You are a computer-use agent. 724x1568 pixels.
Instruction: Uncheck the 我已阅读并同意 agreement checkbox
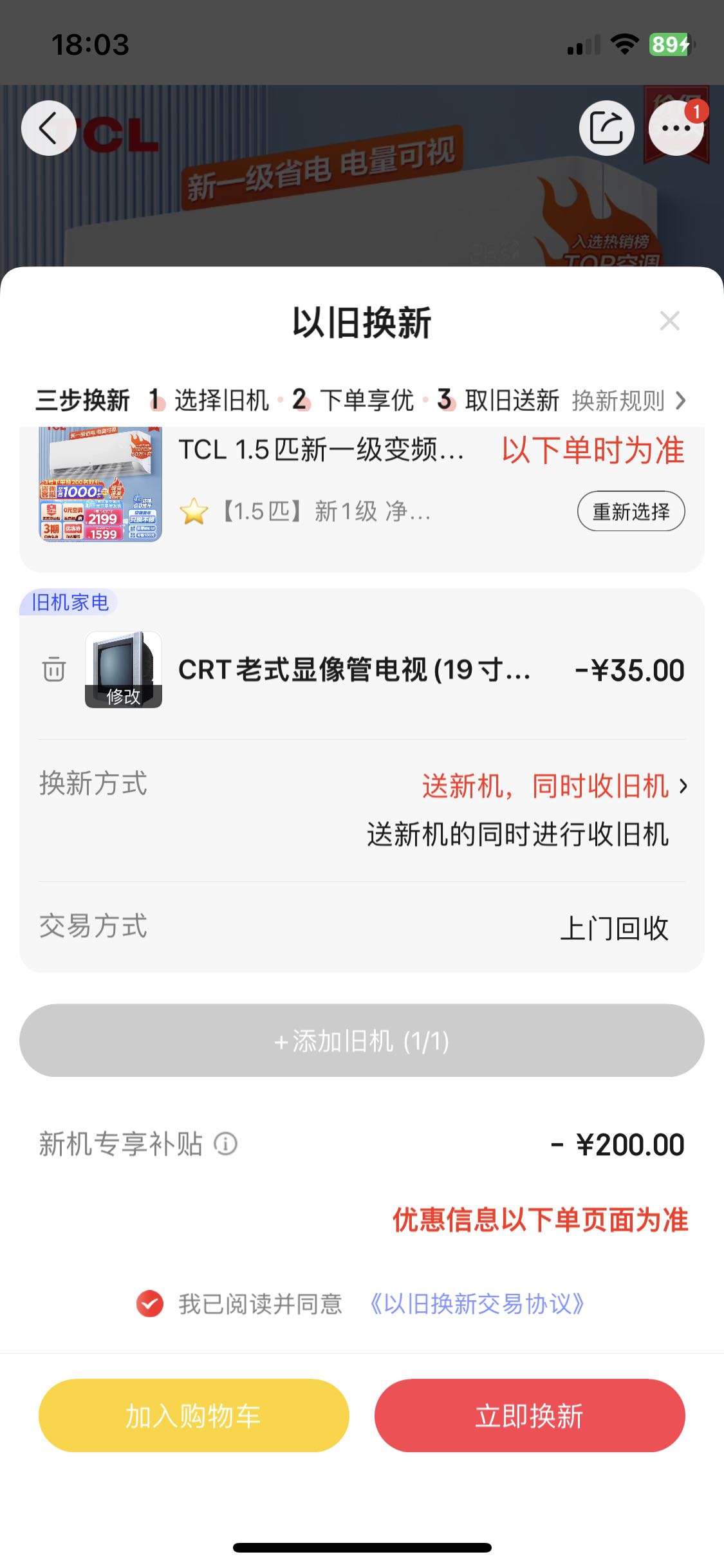coord(150,1304)
